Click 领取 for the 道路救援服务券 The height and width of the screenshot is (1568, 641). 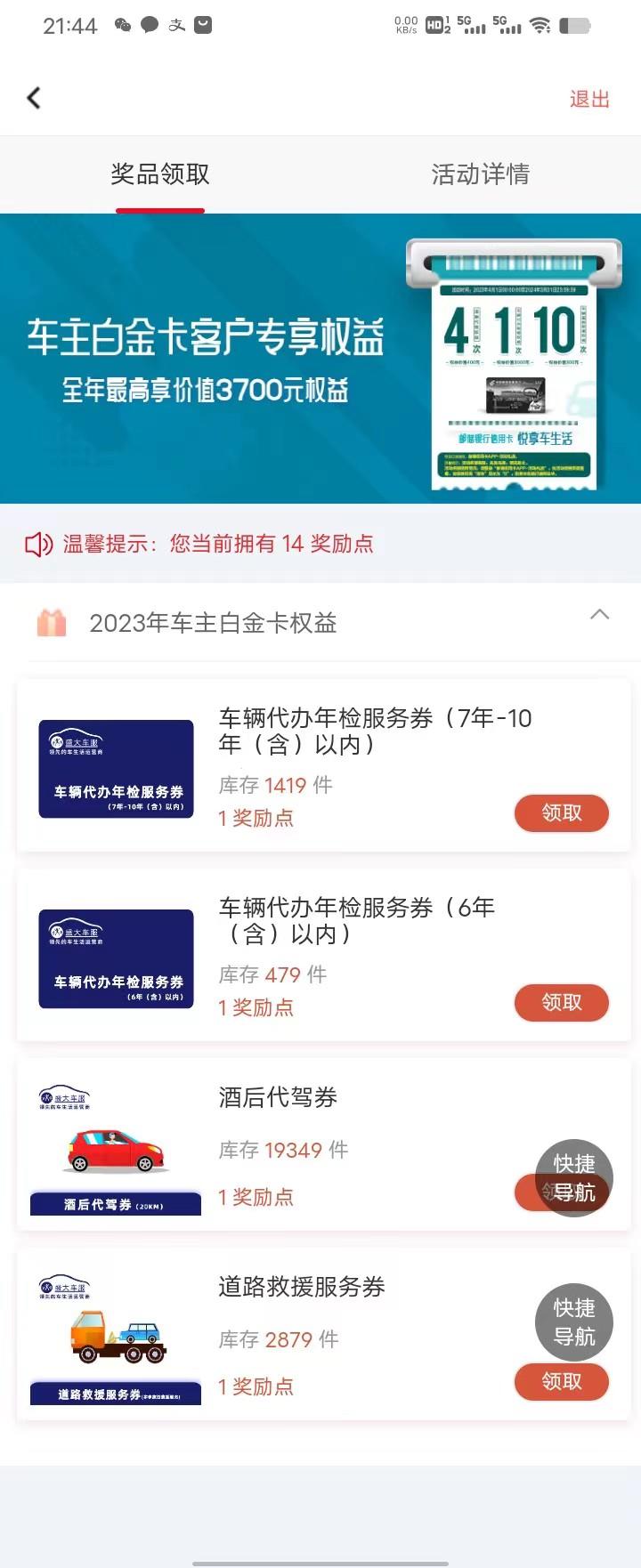tap(561, 1382)
